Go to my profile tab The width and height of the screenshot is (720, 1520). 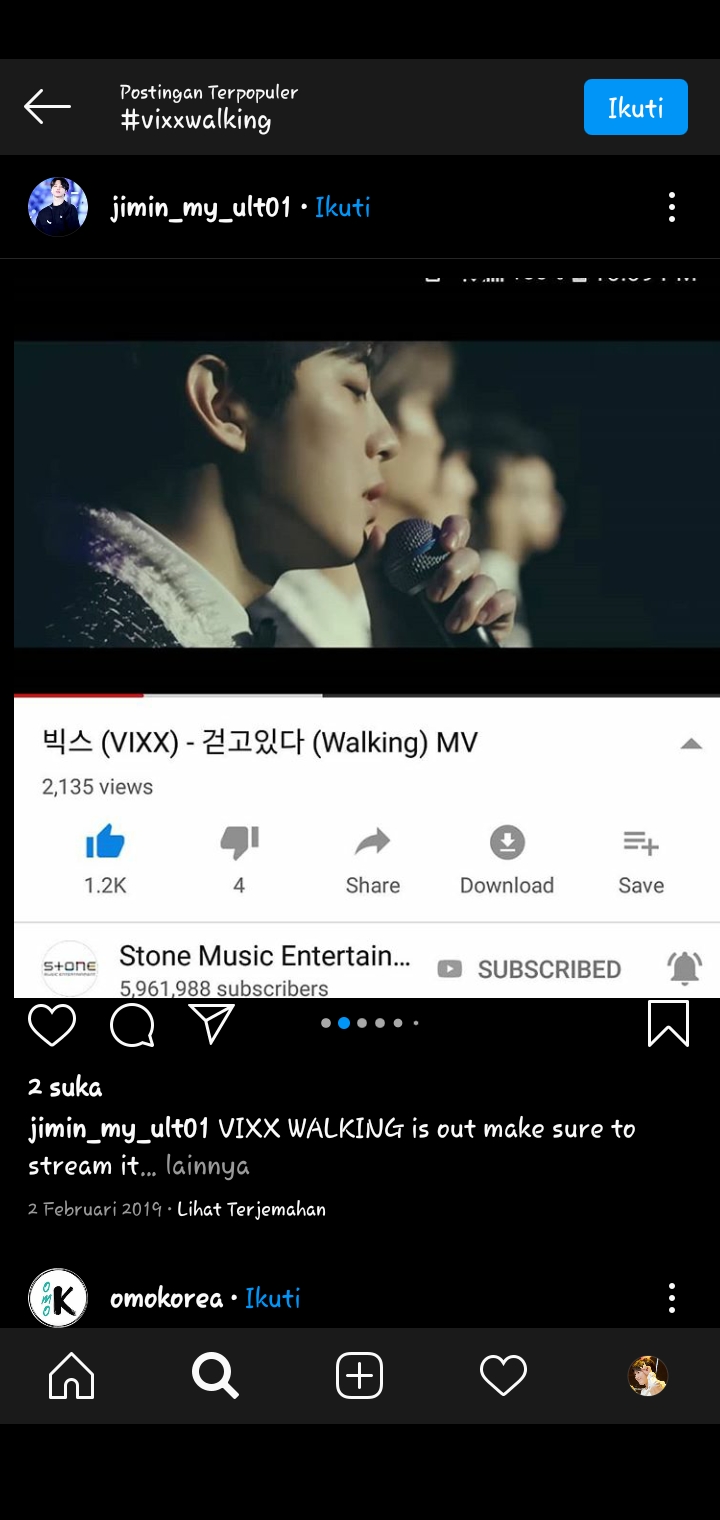point(647,1376)
